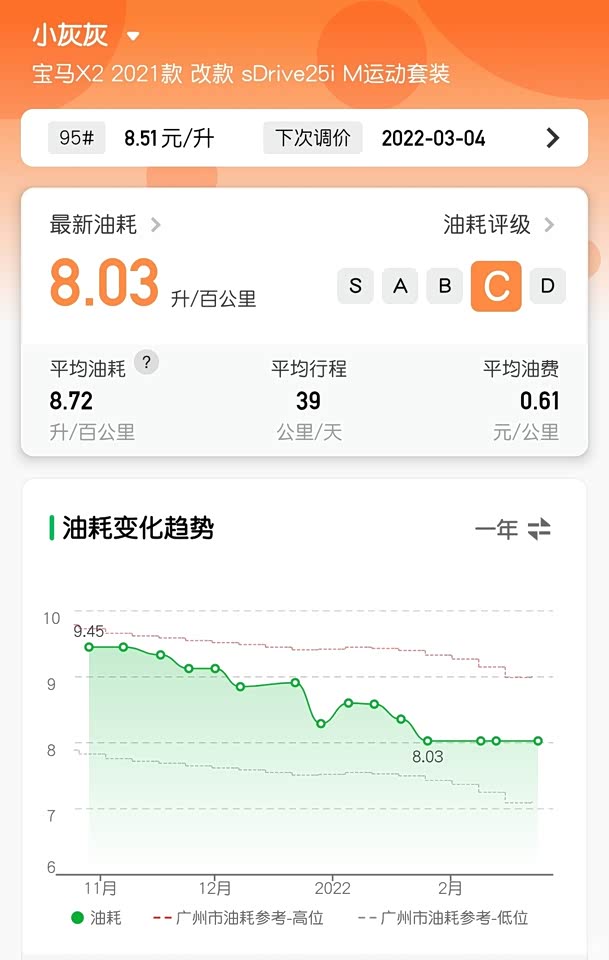Open the fuel price arrow for 下次调价
Viewport: 609px width, 960px height.
(x=552, y=138)
